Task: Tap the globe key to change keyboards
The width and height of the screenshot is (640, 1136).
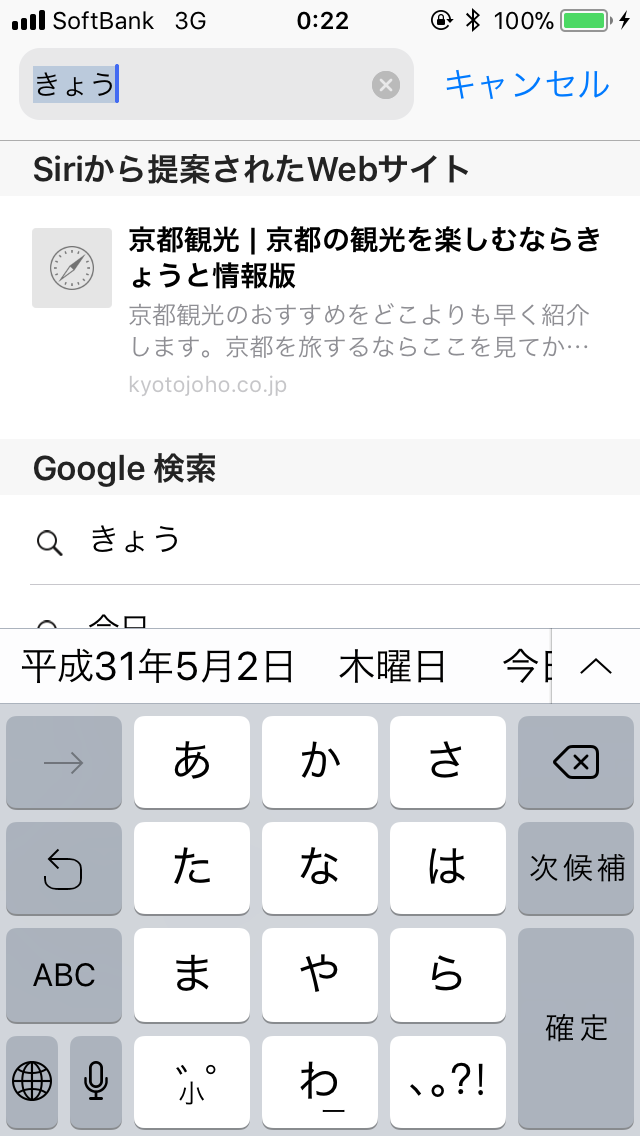Action: (32, 1080)
